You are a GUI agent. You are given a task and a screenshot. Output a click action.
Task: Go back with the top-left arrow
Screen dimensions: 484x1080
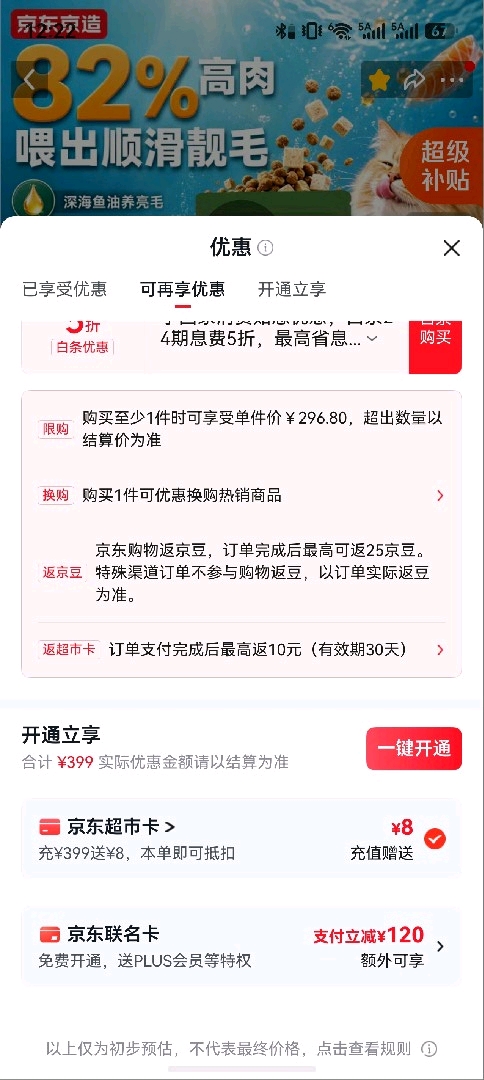coord(30,80)
